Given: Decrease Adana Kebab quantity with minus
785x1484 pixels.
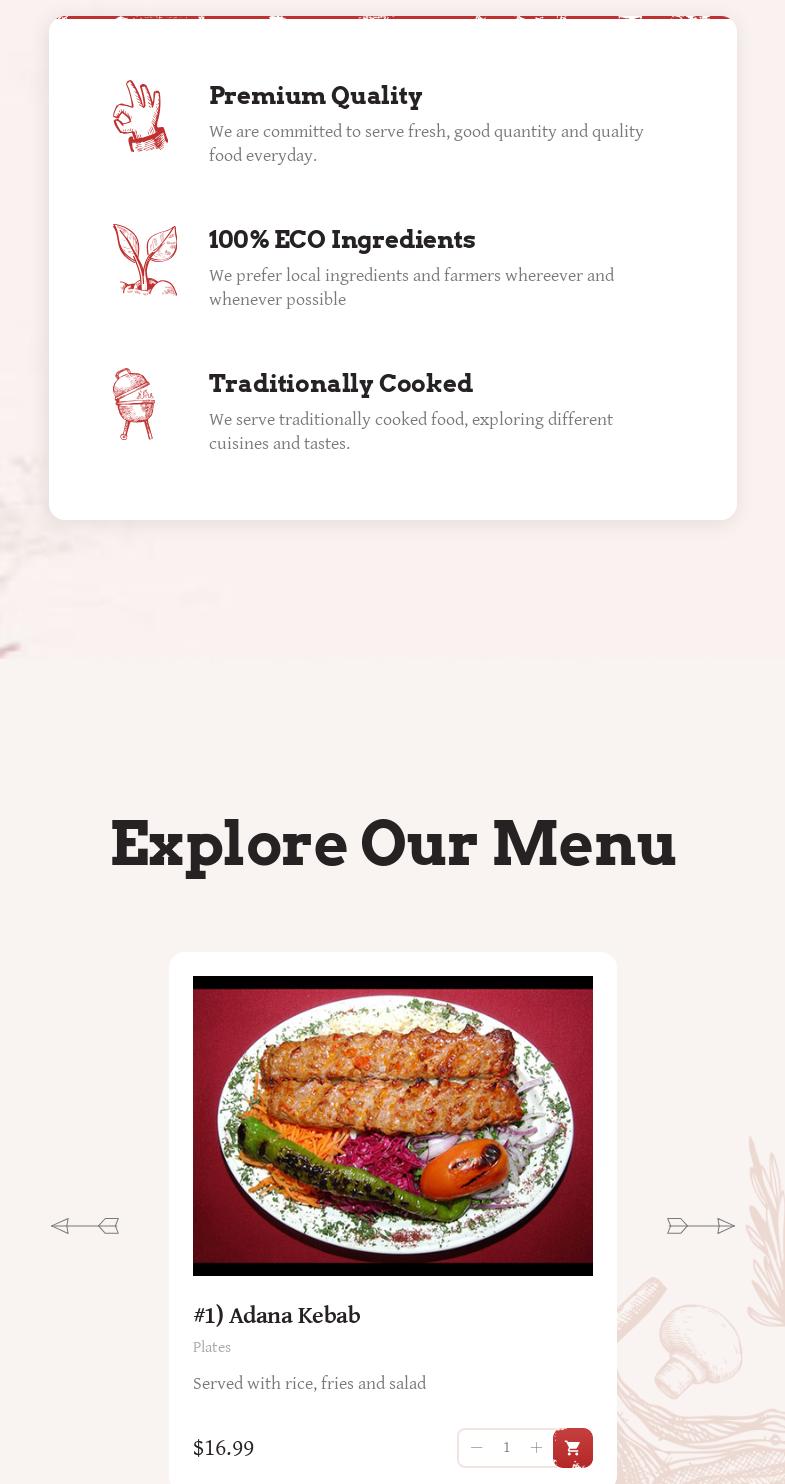Looking at the screenshot, I should [477, 1448].
